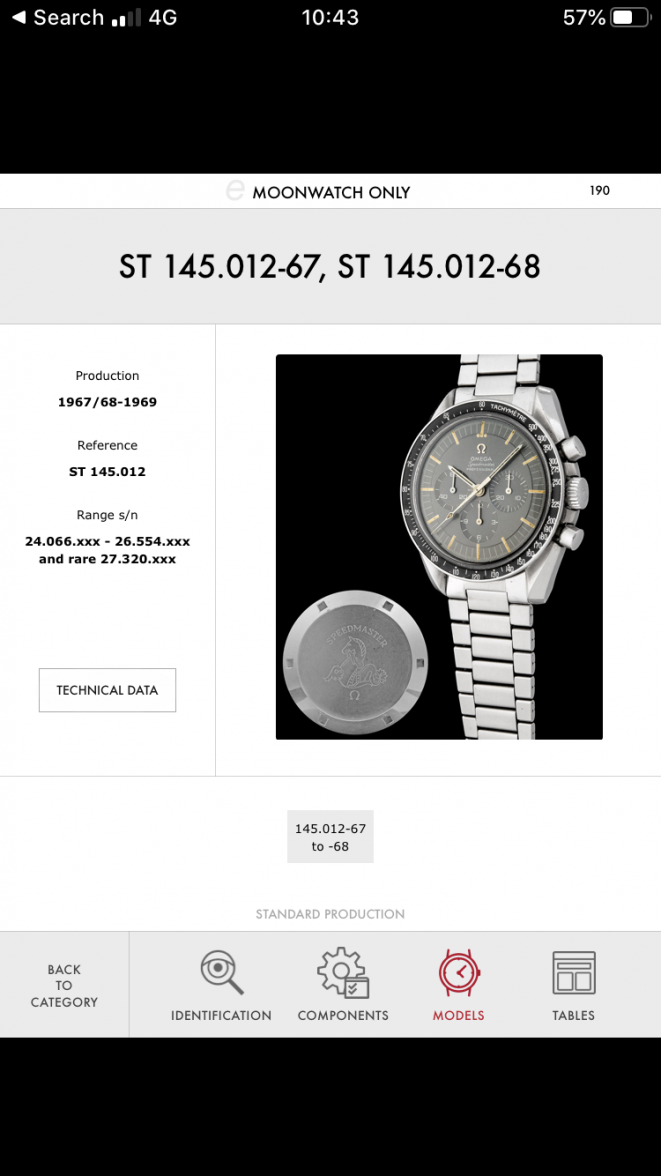
Task: Select the 145.012-67 to -68 model chip
Action: click(x=330, y=836)
